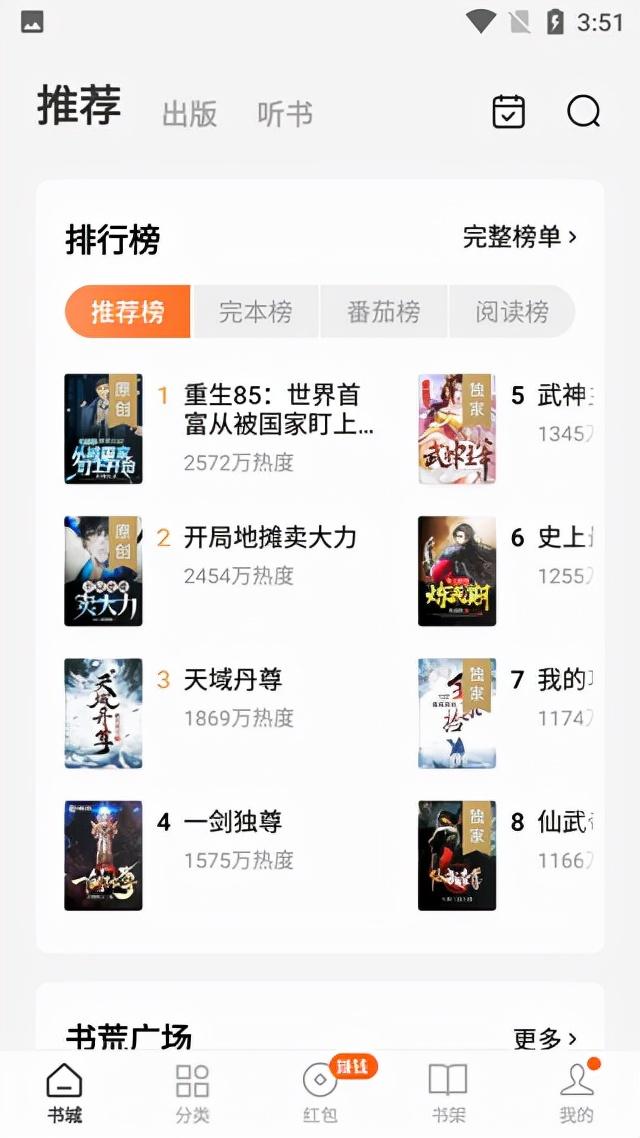This screenshot has height=1138, width=640.
Task: Open the 我的 profile tab
Action: [576, 1093]
